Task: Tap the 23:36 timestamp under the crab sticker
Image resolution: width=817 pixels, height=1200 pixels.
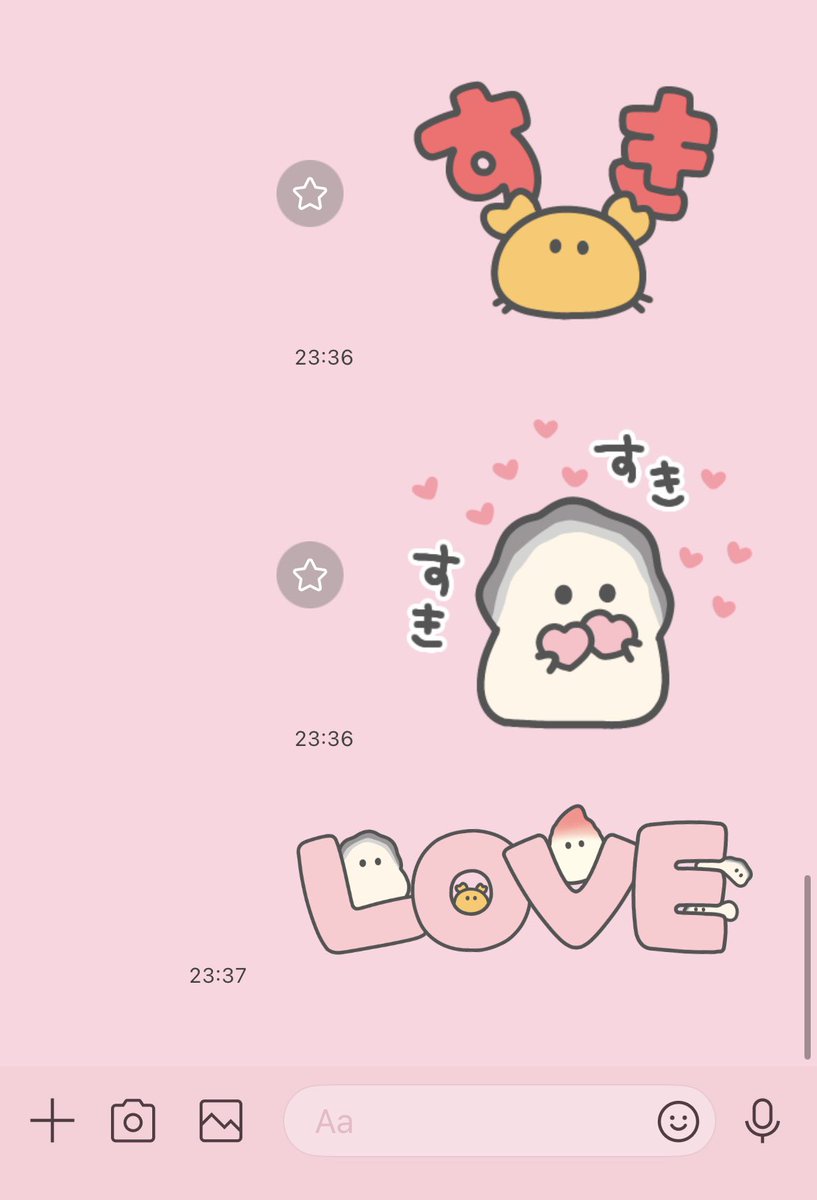Action: [324, 357]
